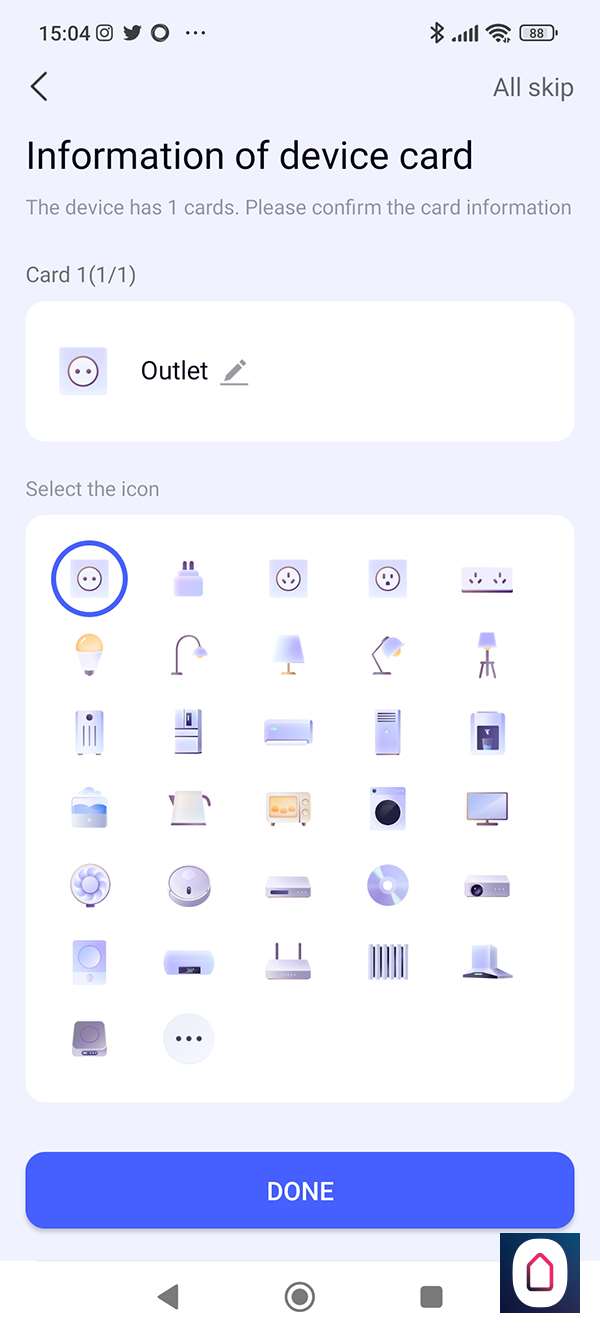Pick the power strip icon
600x1333 pixels.
click(x=487, y=578)
